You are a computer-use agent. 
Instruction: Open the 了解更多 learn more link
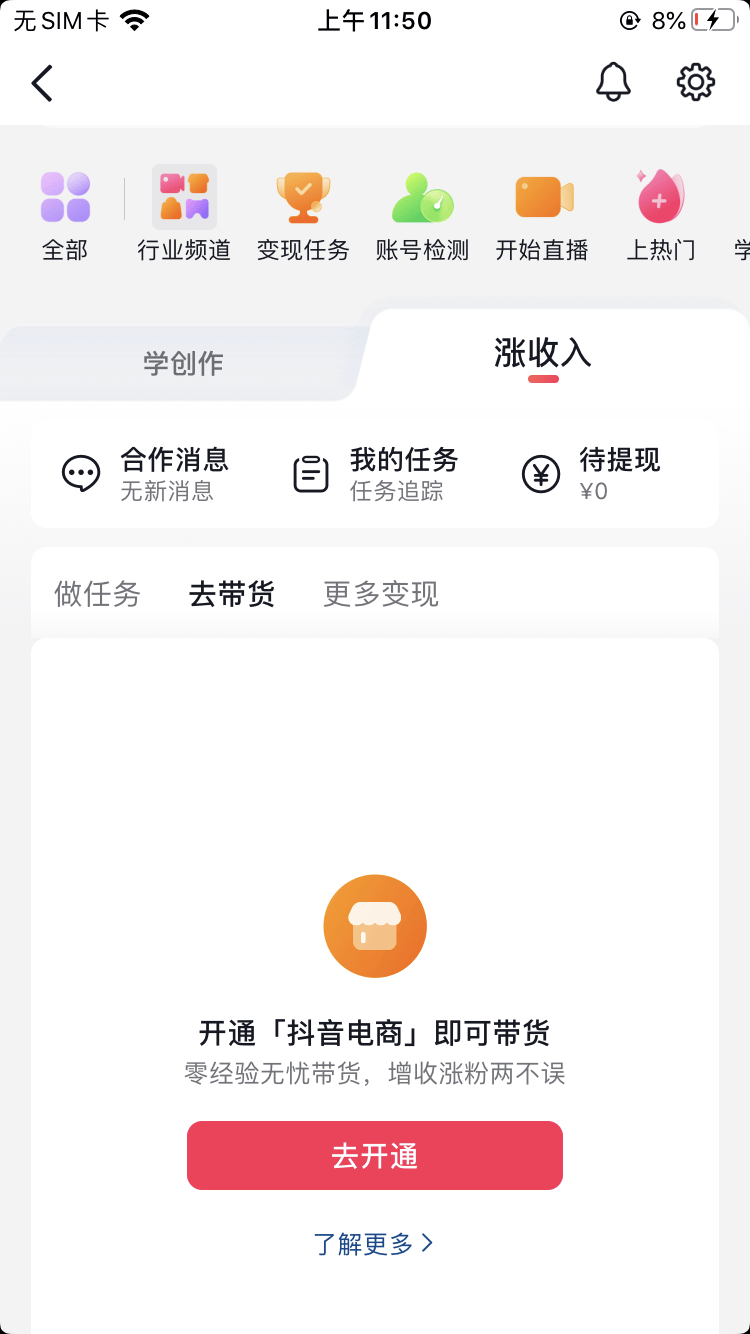[375, 1243]
